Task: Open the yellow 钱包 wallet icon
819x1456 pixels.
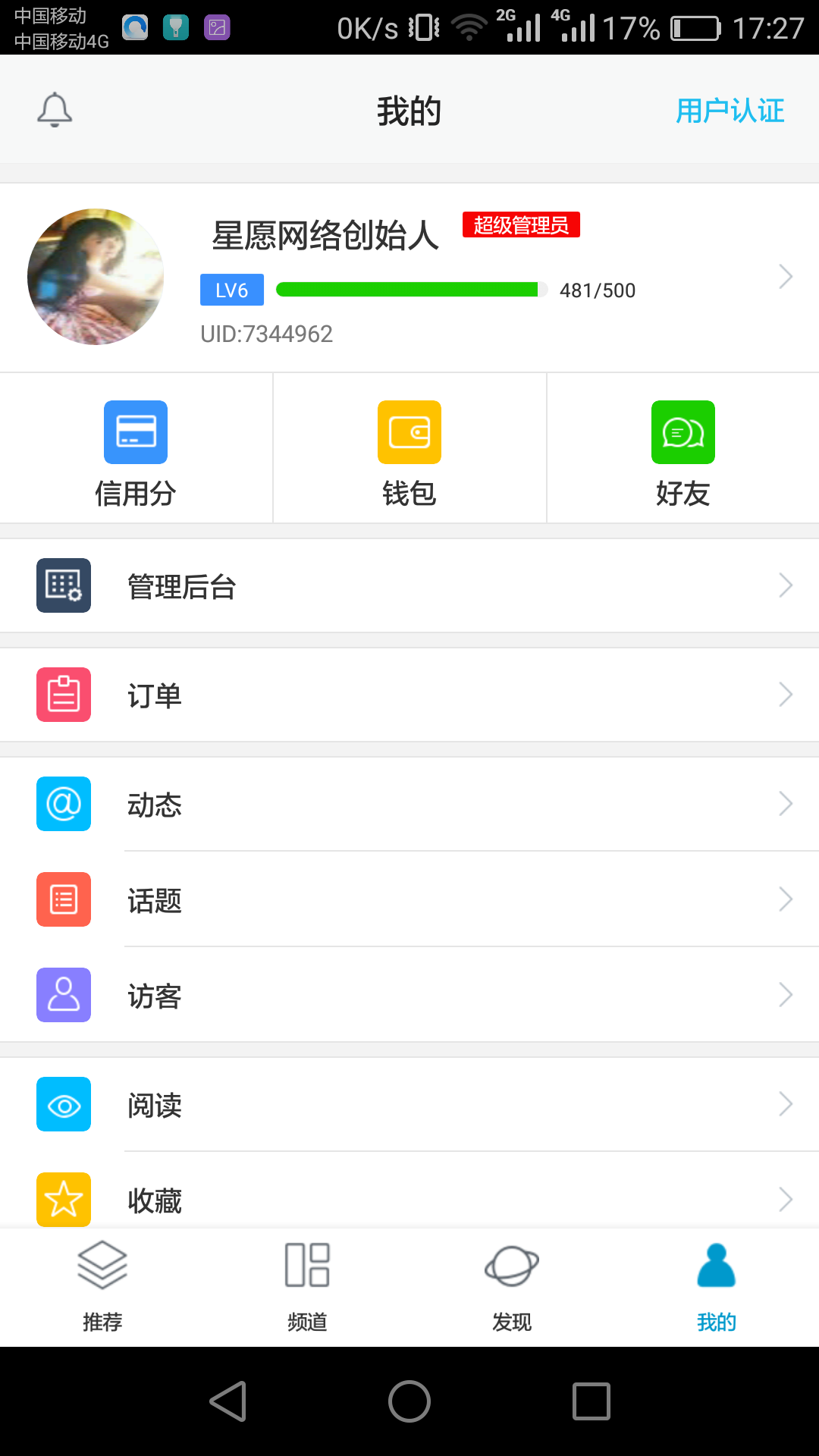Action: 409,432
